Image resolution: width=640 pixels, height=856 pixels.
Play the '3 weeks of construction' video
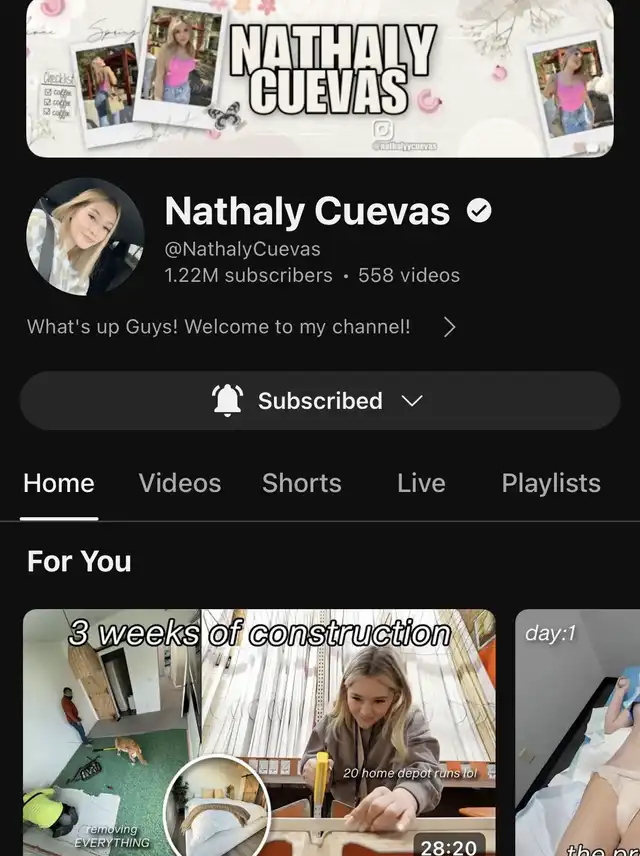tap(259, 732)
